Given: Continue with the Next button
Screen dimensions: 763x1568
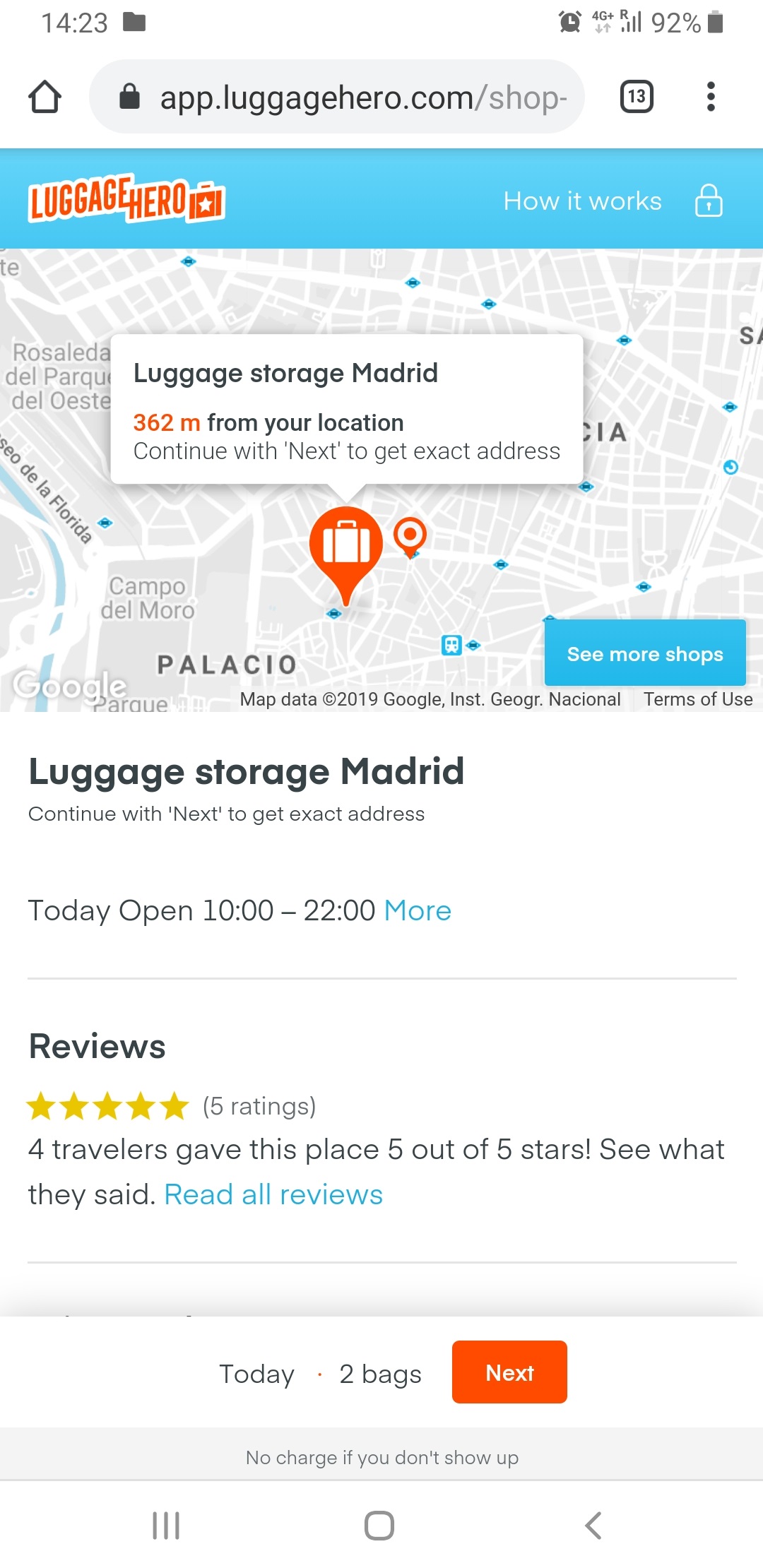Looking at the screenshot, I should 509,1372.
